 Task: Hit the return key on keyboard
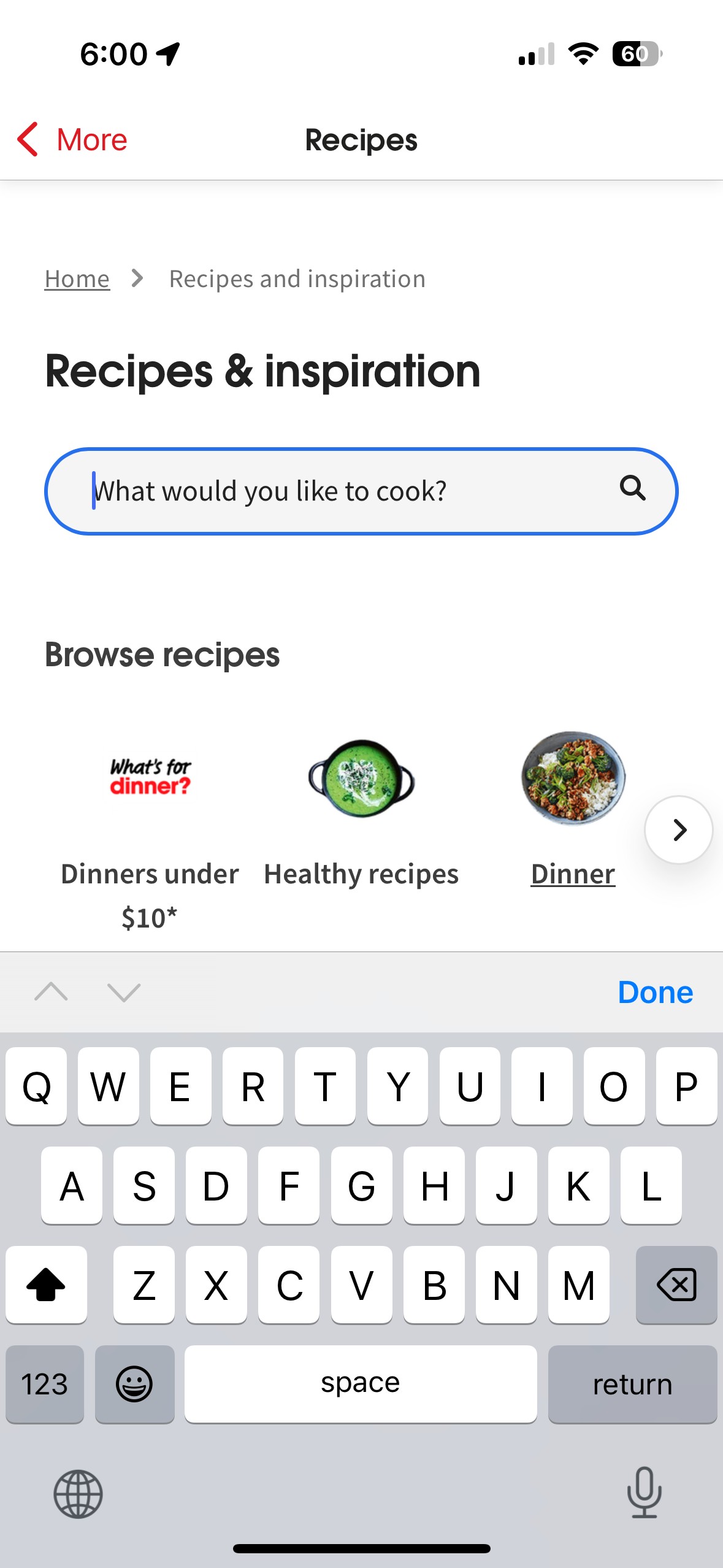[632, 1384]
